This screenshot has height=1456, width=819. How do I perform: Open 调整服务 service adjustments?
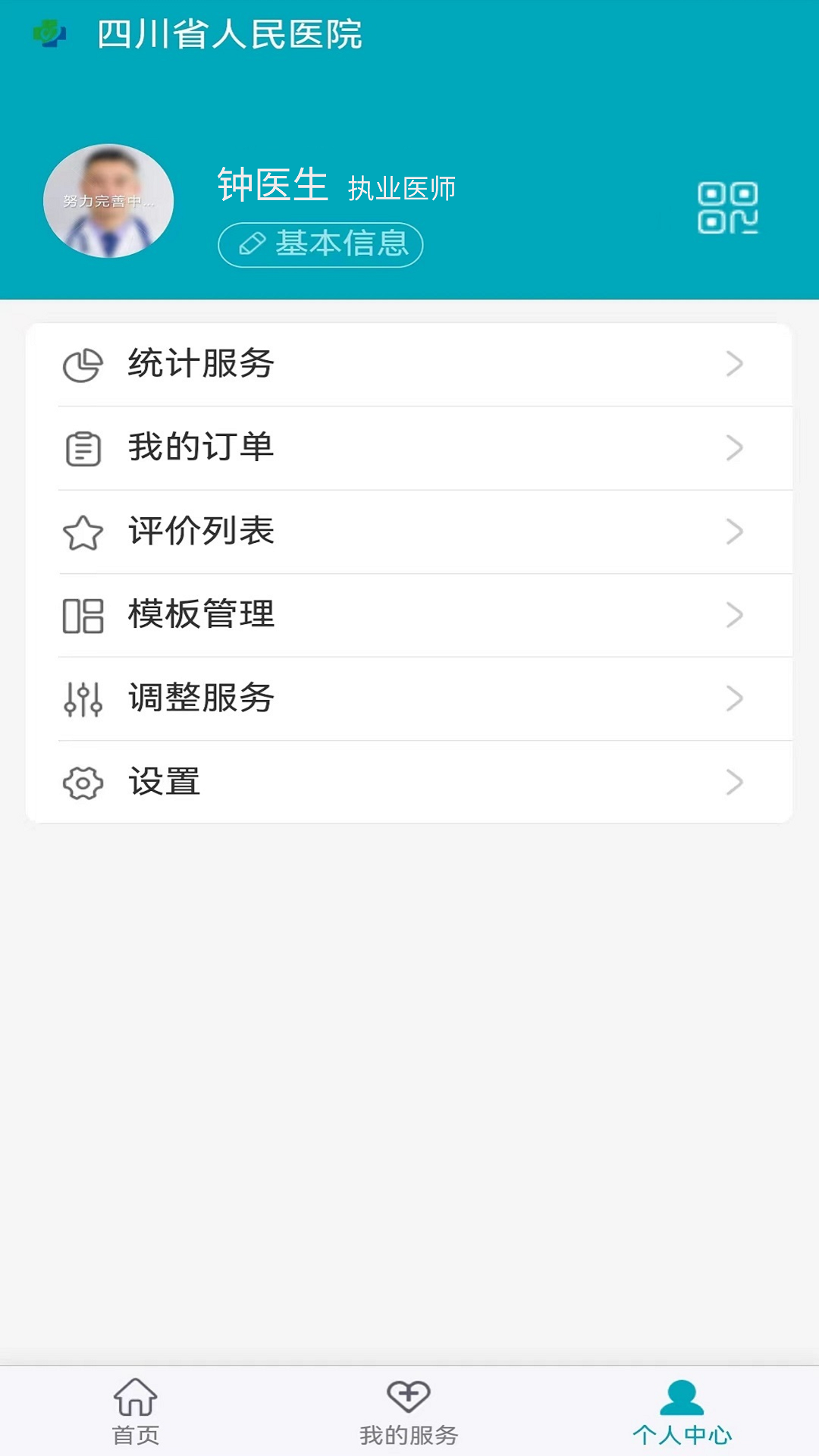click(409, 698)
